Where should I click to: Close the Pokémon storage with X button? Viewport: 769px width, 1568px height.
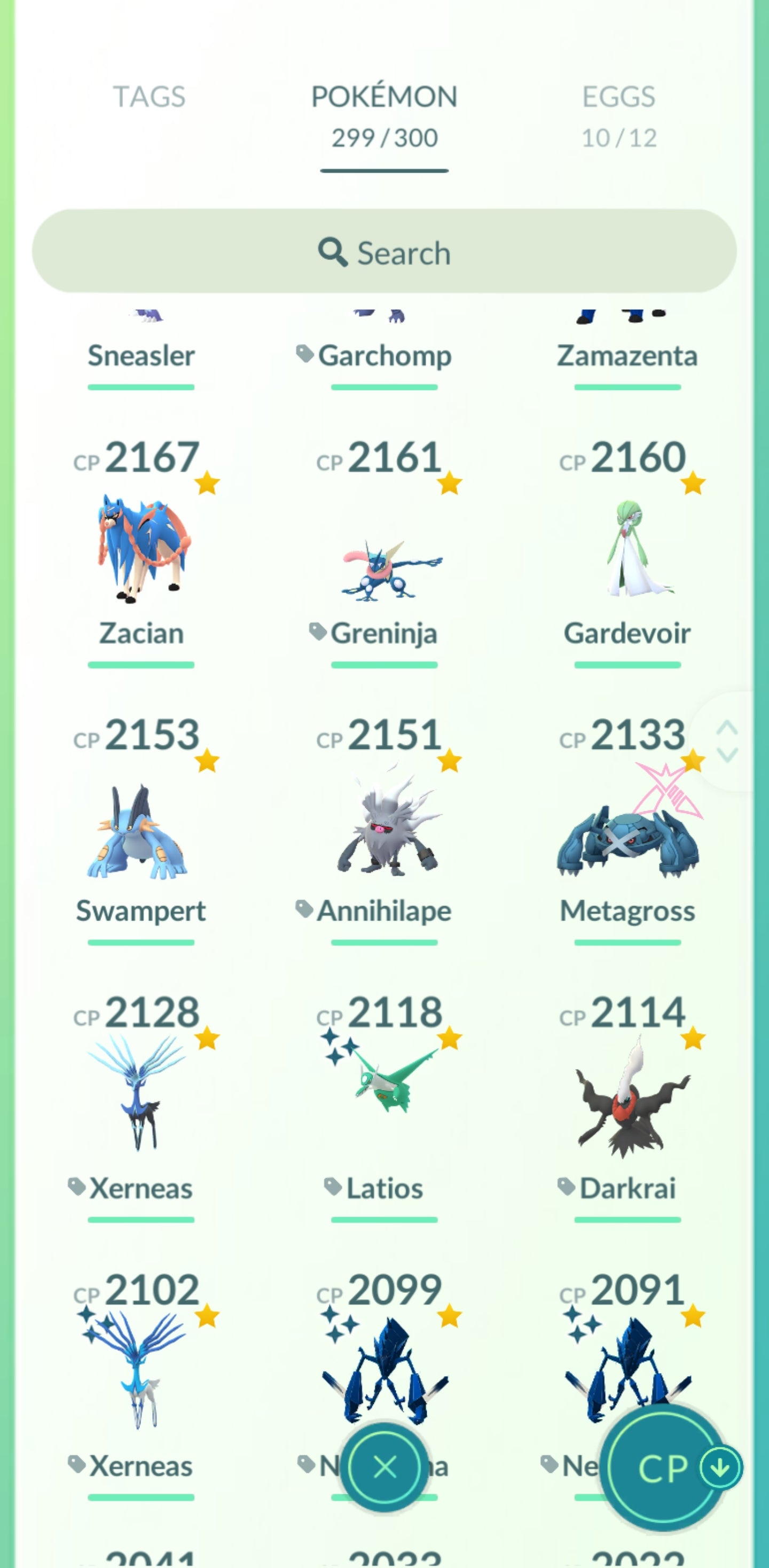384,1467
